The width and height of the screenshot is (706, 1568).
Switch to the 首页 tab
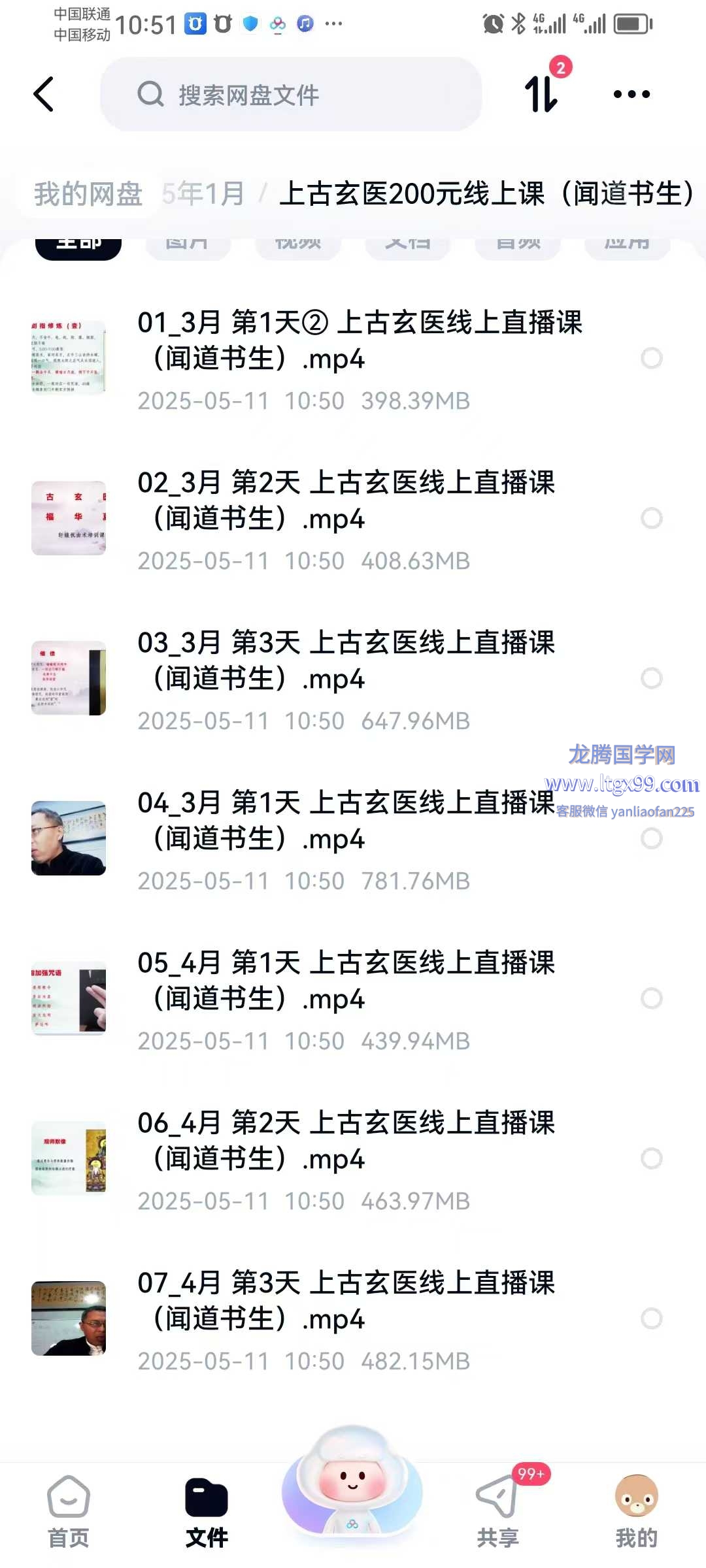click(x=69, y=1511)
